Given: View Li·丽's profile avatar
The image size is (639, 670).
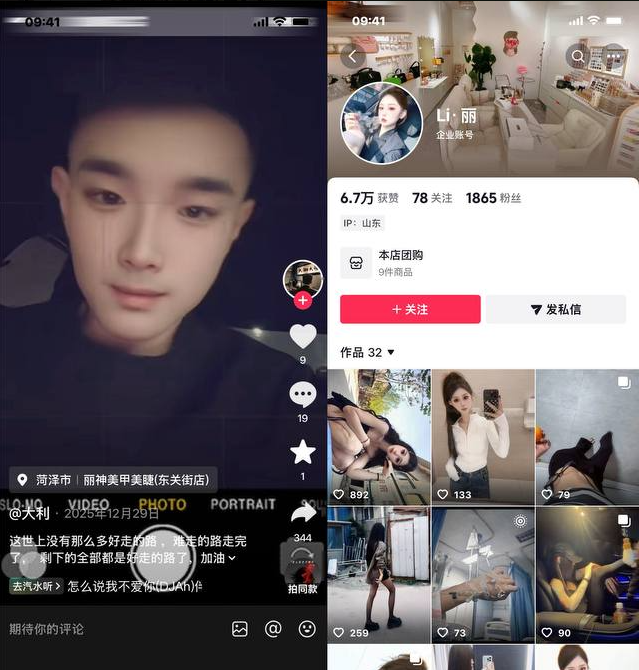Looking at the screenshot, I should 383,126.
